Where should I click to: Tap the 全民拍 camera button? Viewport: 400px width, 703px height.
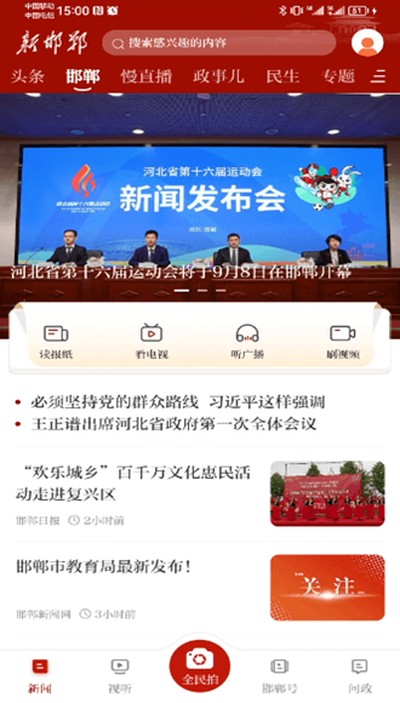[x=200, y=666]
